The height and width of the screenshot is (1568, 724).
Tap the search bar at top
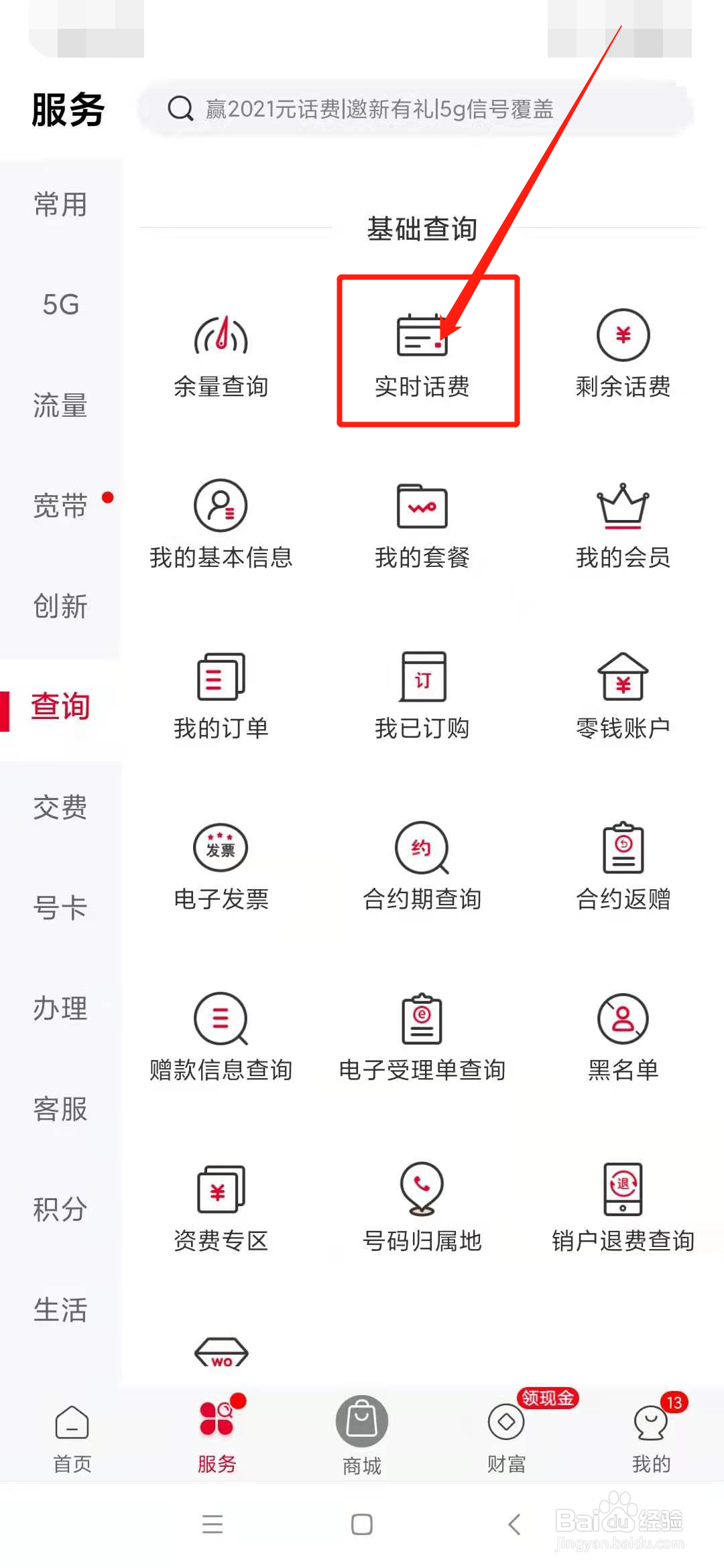[x=416, y=109]
